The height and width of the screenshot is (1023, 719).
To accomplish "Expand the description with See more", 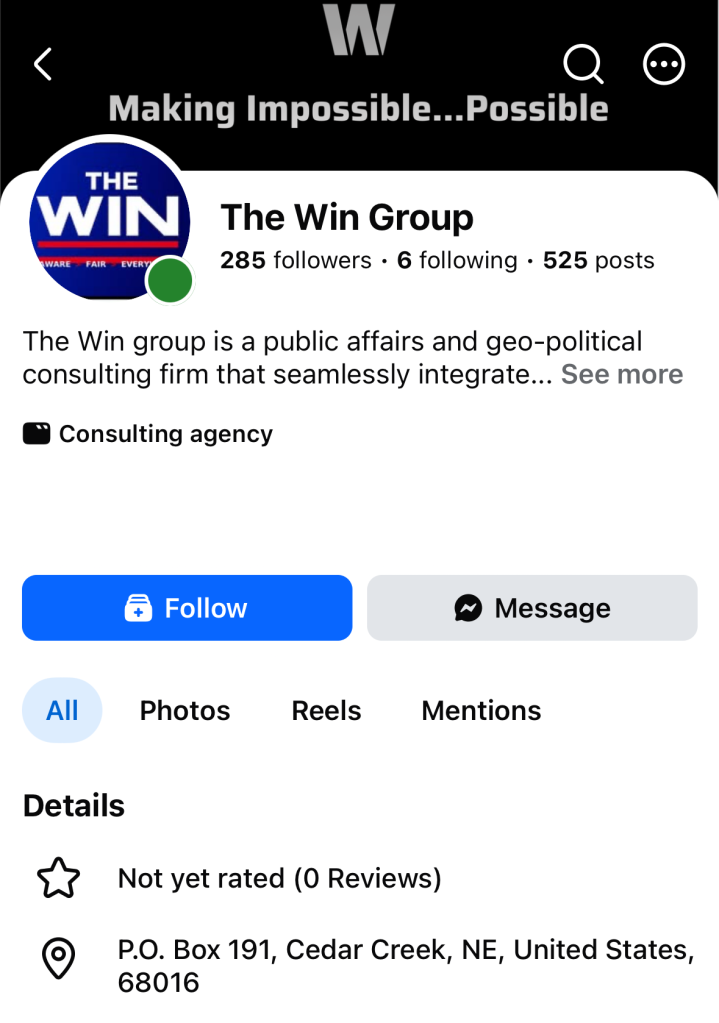I will [x=622, y=374].
